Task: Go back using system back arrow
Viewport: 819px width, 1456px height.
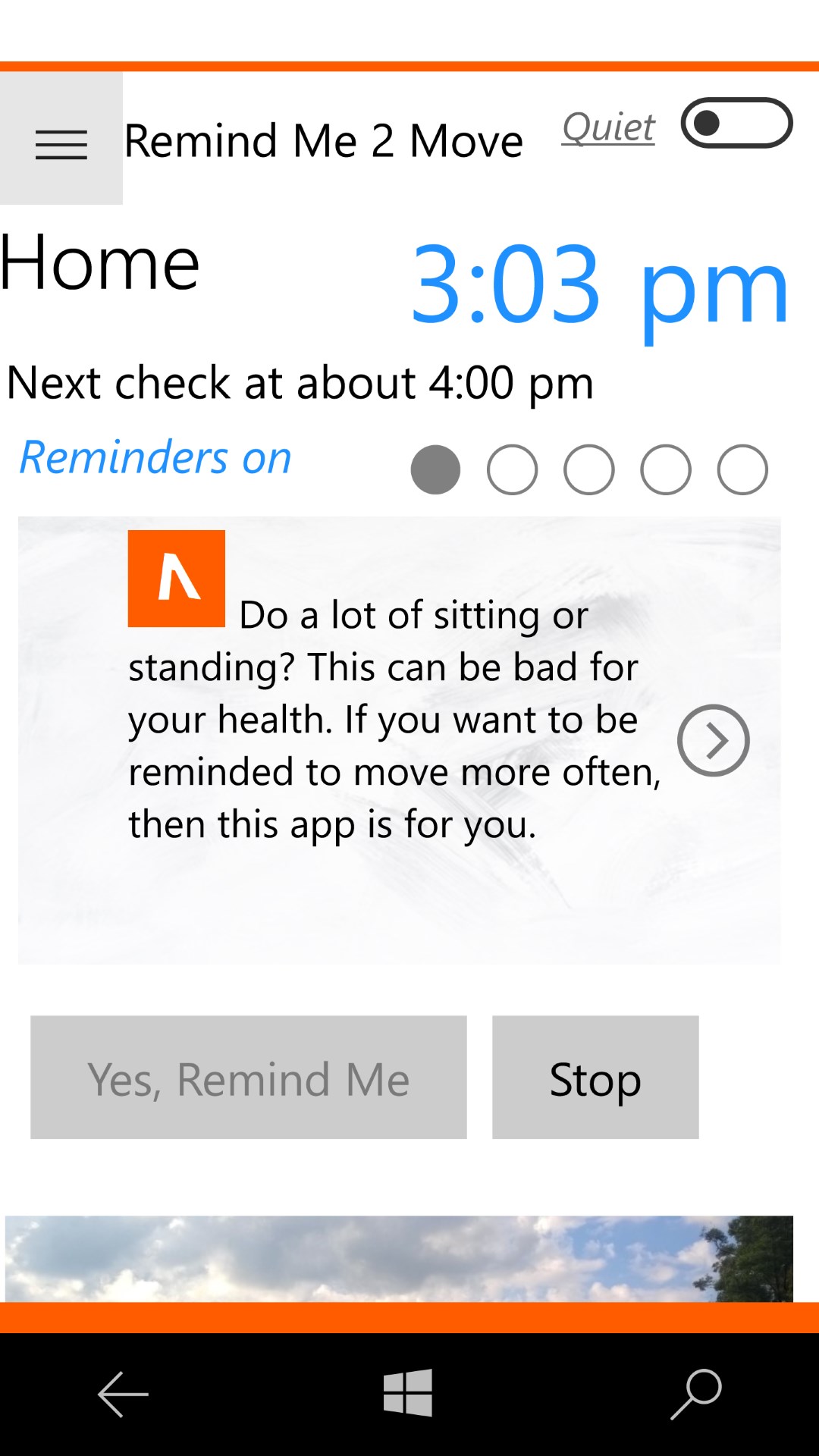Action: coord(123,1394)
